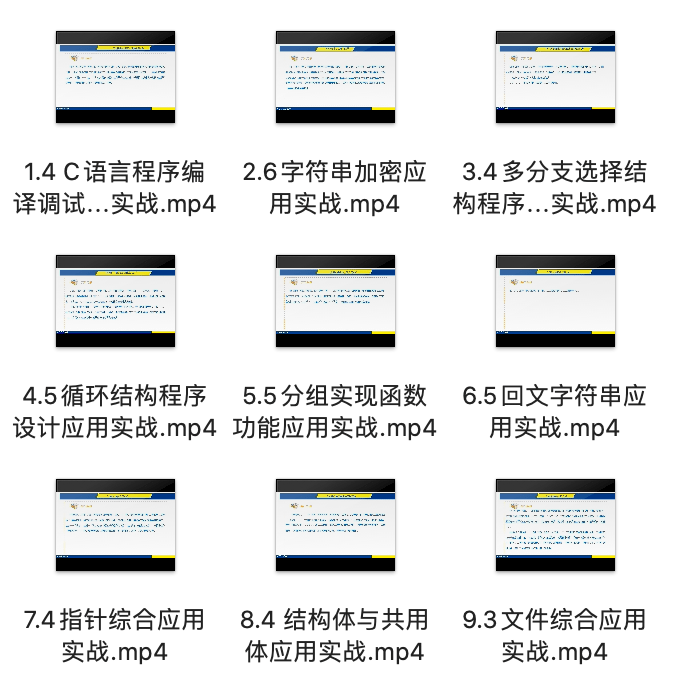
Task: Open video 4.5 循环结构程序设计应用实战
Action: pyautogui.click(x=115, y=300)
